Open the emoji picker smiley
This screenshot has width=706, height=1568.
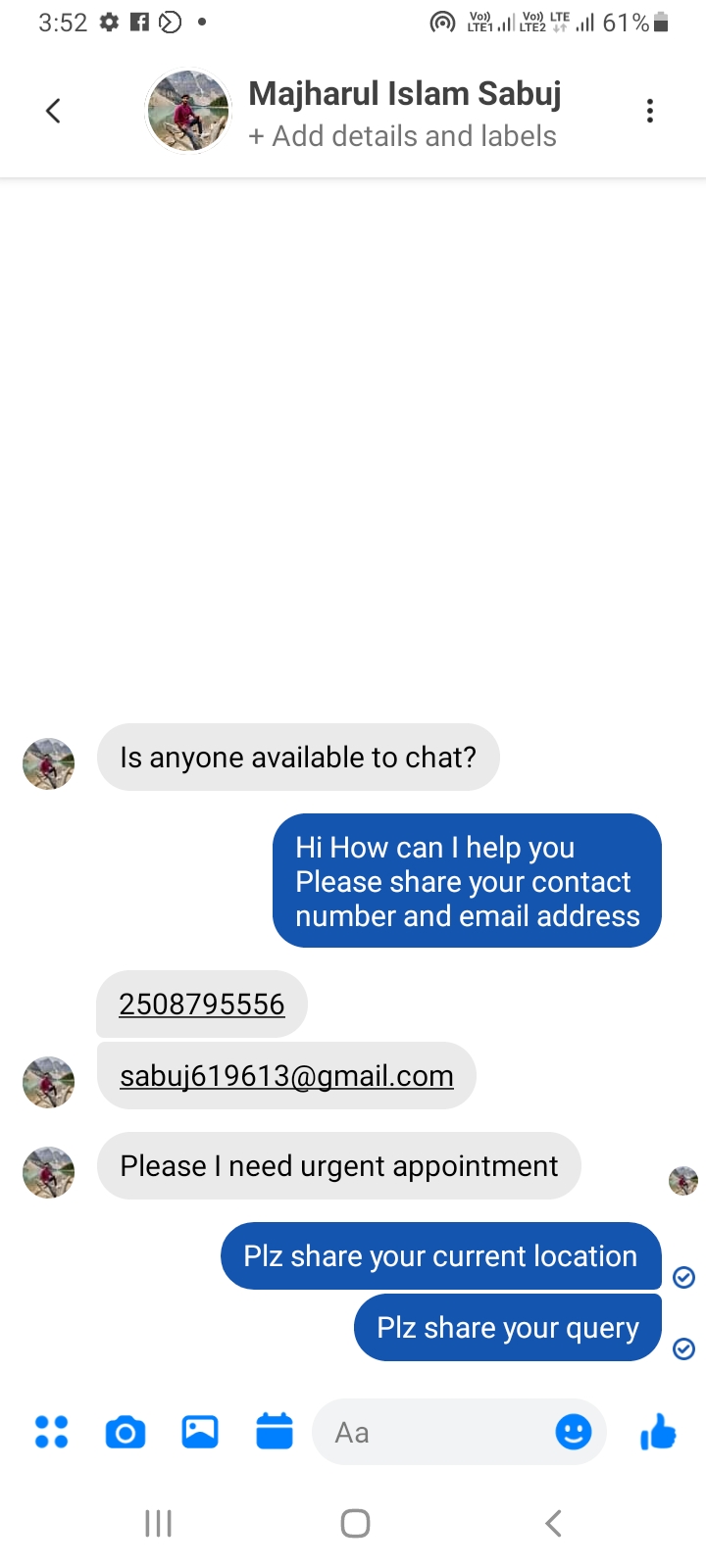click(574, 1433)
